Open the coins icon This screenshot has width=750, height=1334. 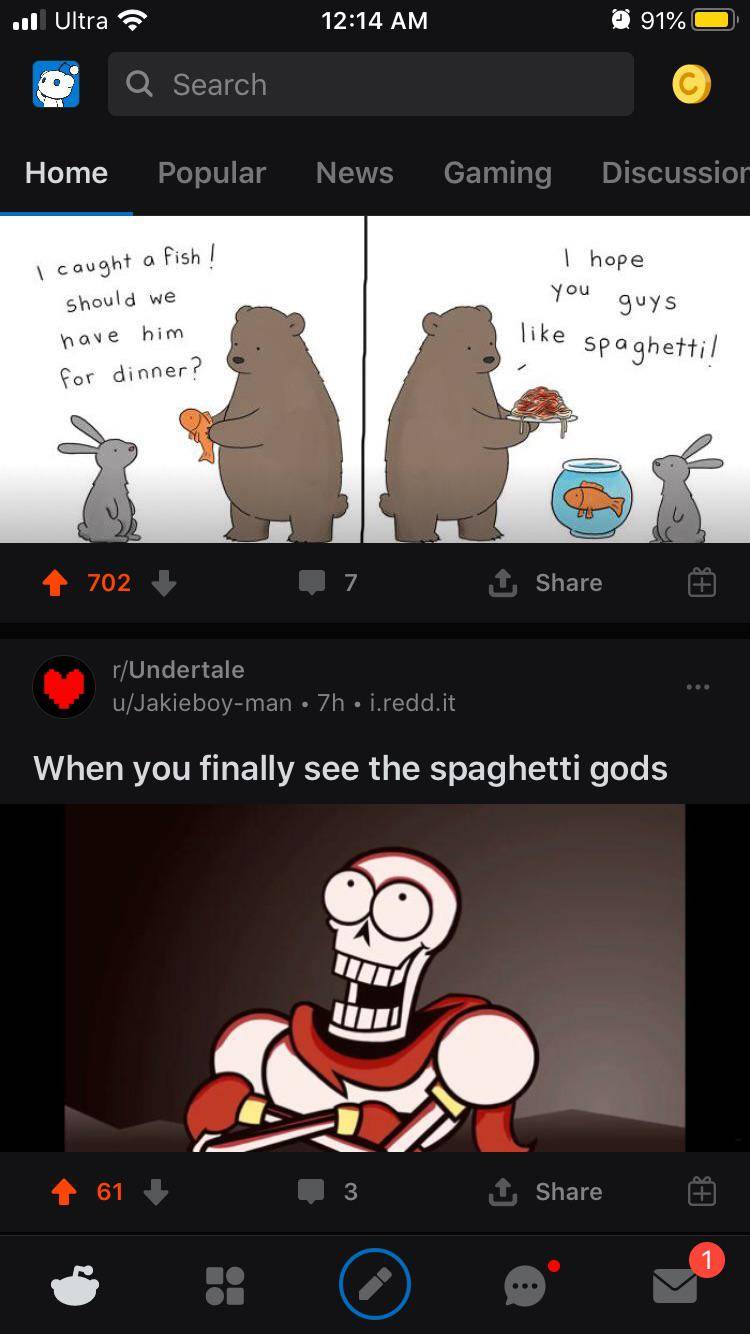pos(691,84)
